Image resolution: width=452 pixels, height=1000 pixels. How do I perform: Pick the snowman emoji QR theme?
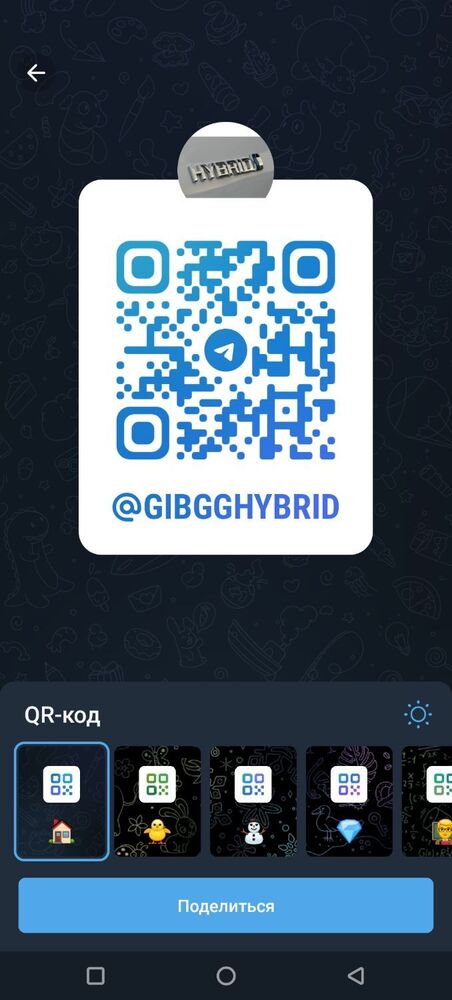pyautogui.click(x=253, y=801)
